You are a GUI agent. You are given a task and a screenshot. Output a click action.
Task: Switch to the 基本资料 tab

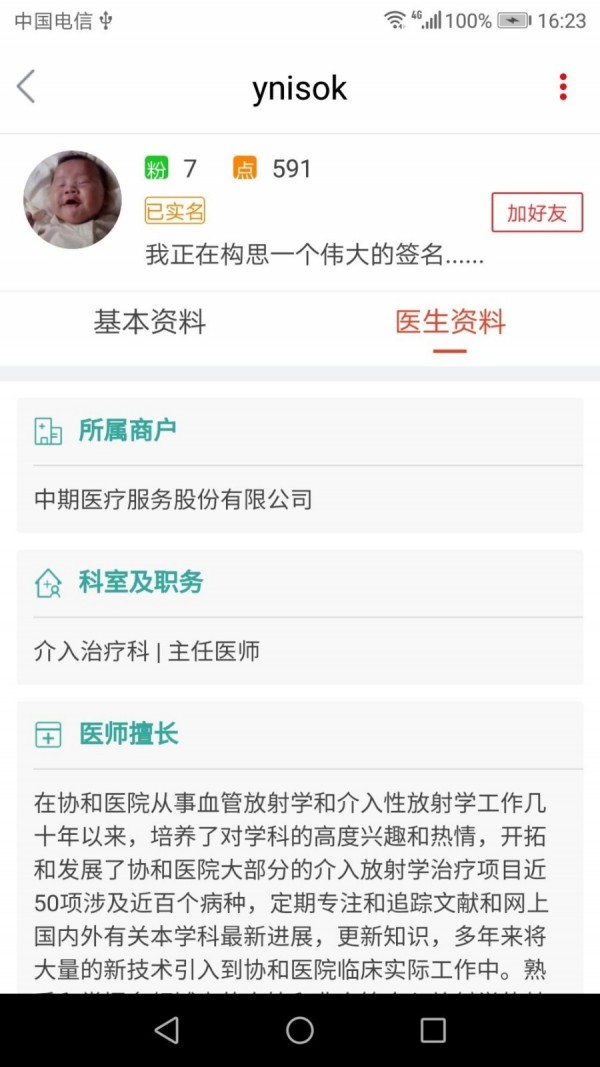[150, 322]
